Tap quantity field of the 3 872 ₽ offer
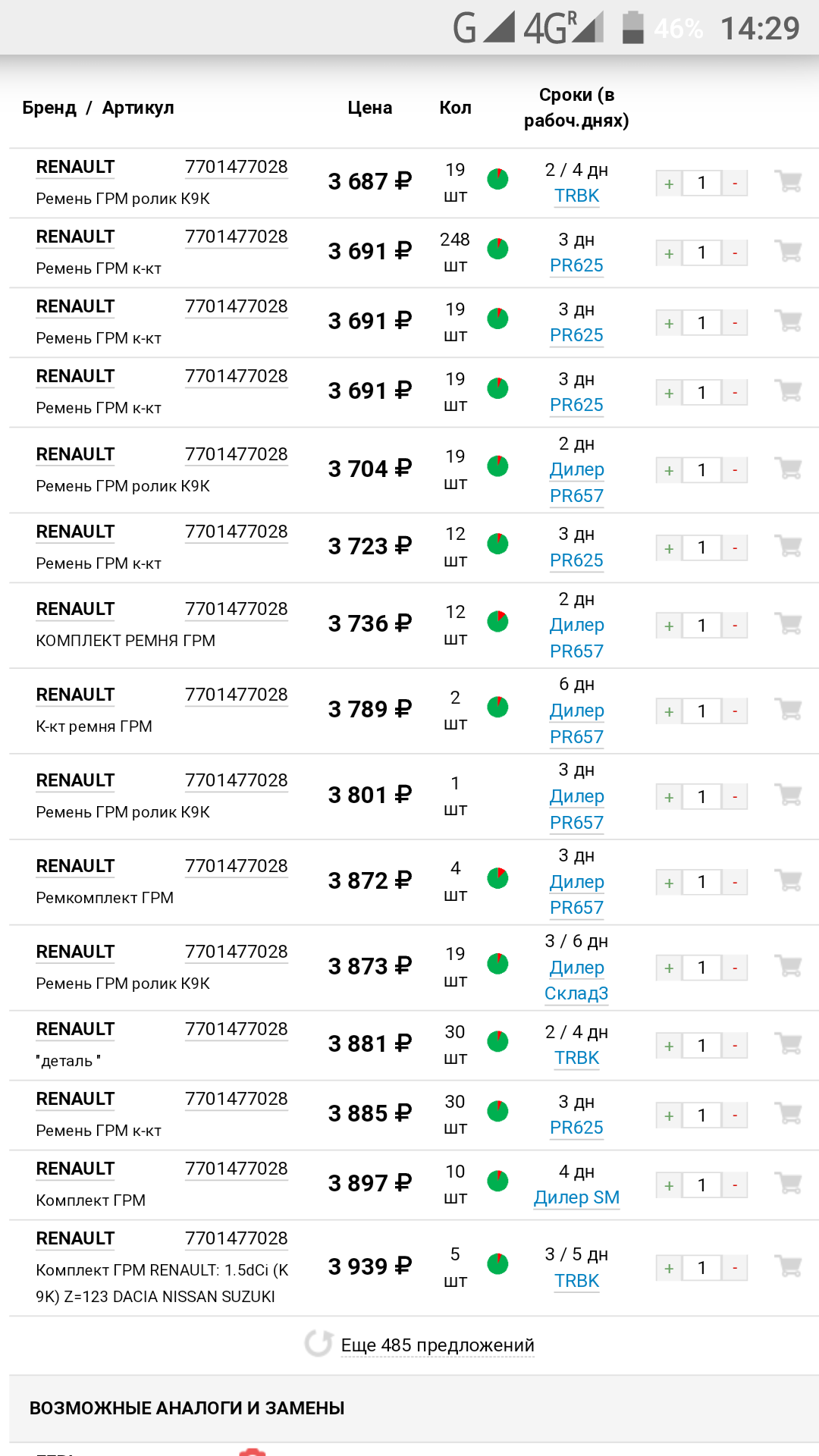The height and width of the screenshot is (1456, 819). (x=701, y=882)
